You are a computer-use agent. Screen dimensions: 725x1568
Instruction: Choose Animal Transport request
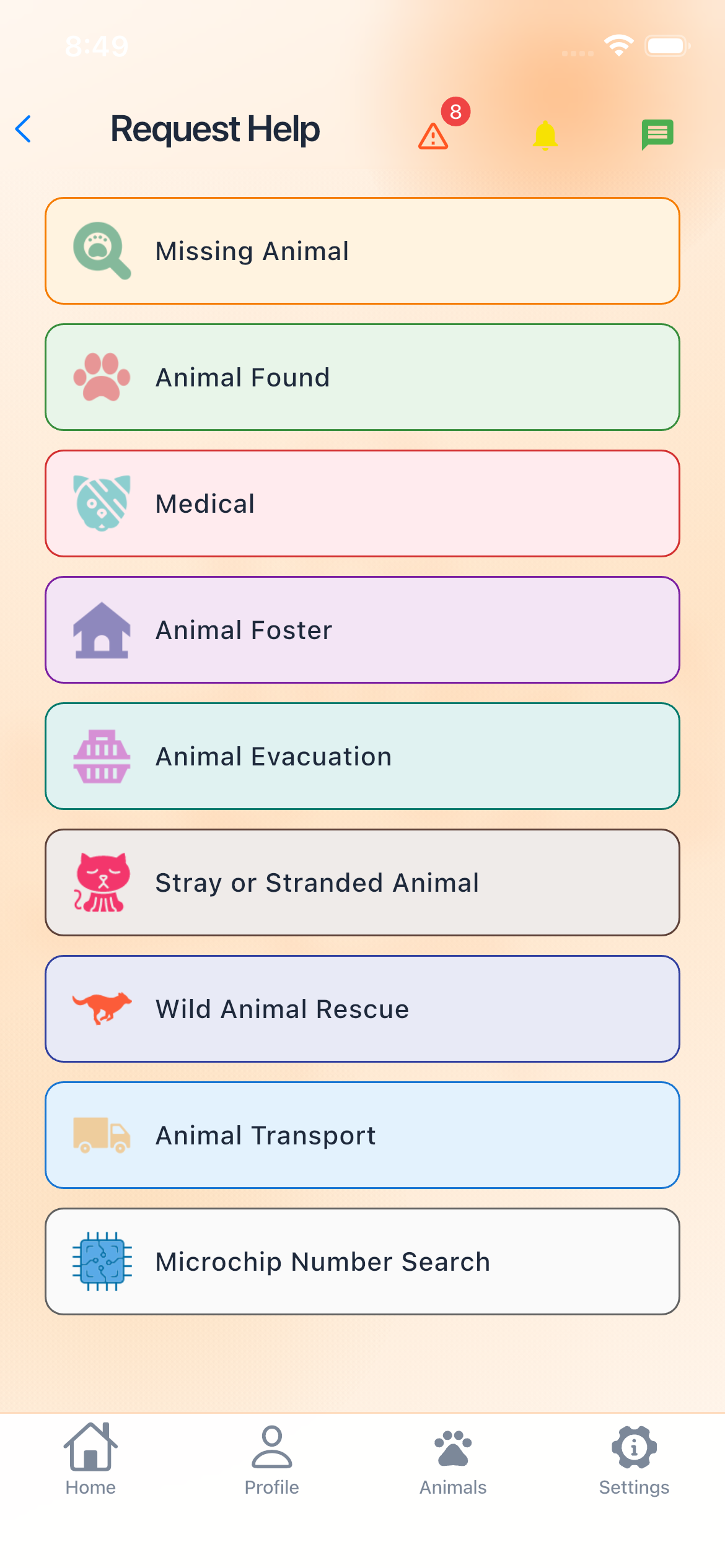coord(362,1135)
